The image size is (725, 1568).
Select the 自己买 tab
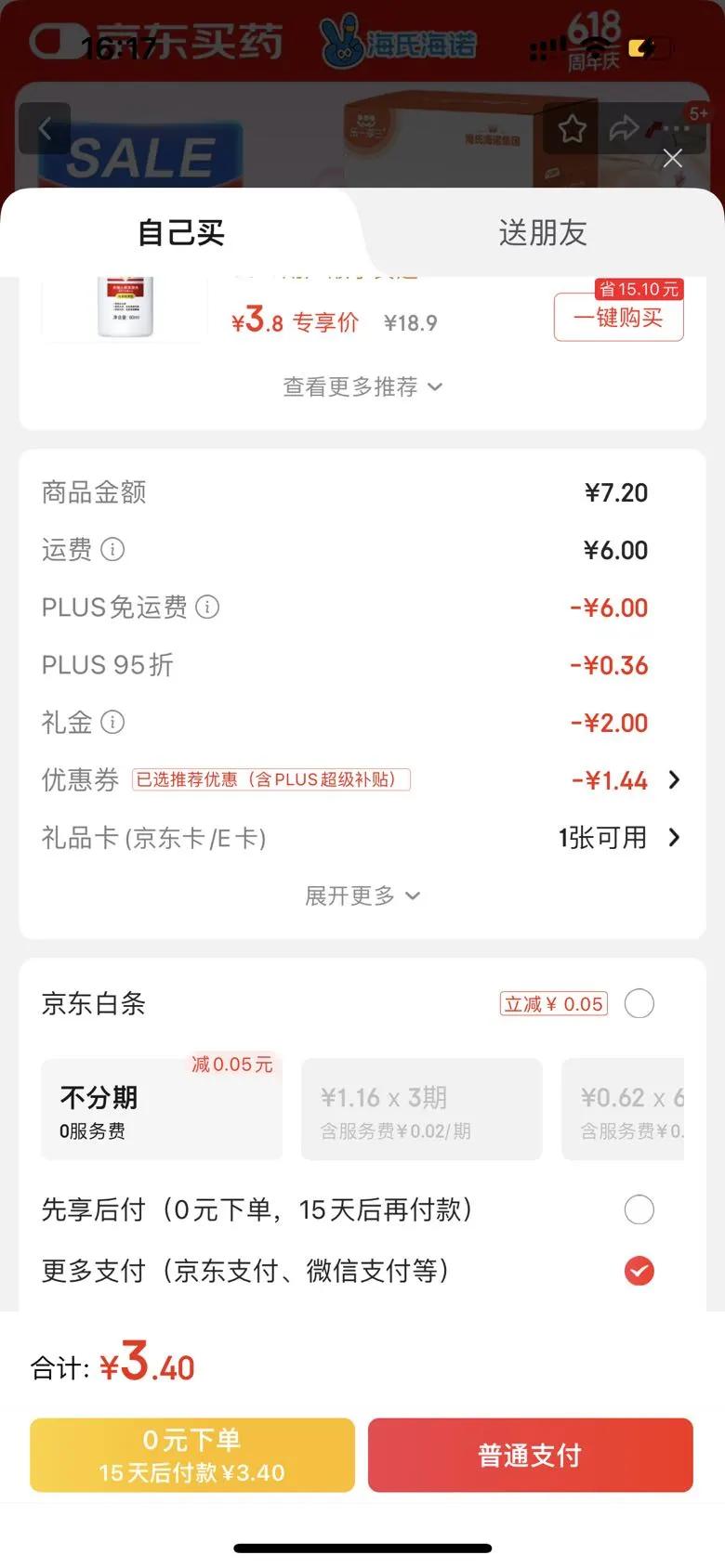pyautogui.click(x=181, y=233)
